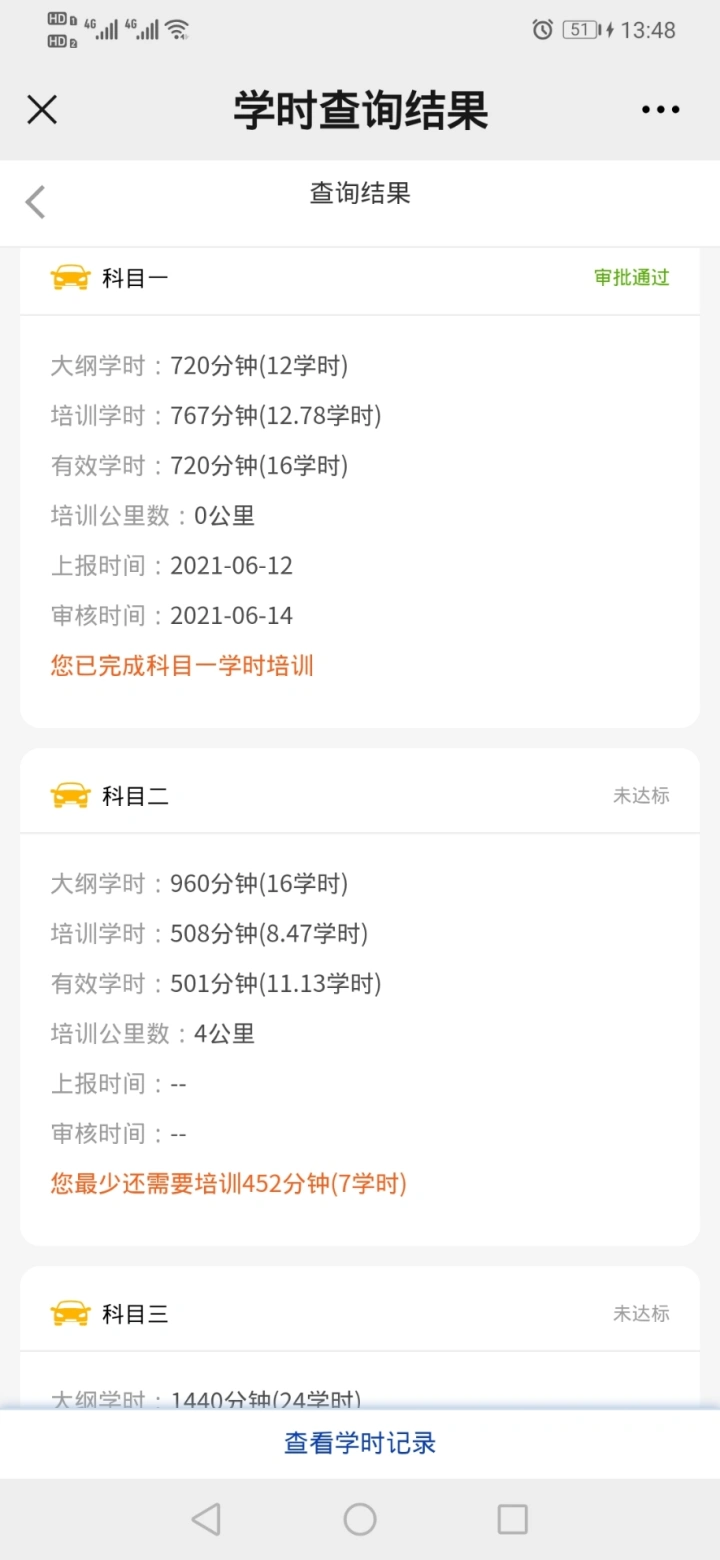Tap the system back navigation button
The image size is (720, 1560).
(206, 1520)
